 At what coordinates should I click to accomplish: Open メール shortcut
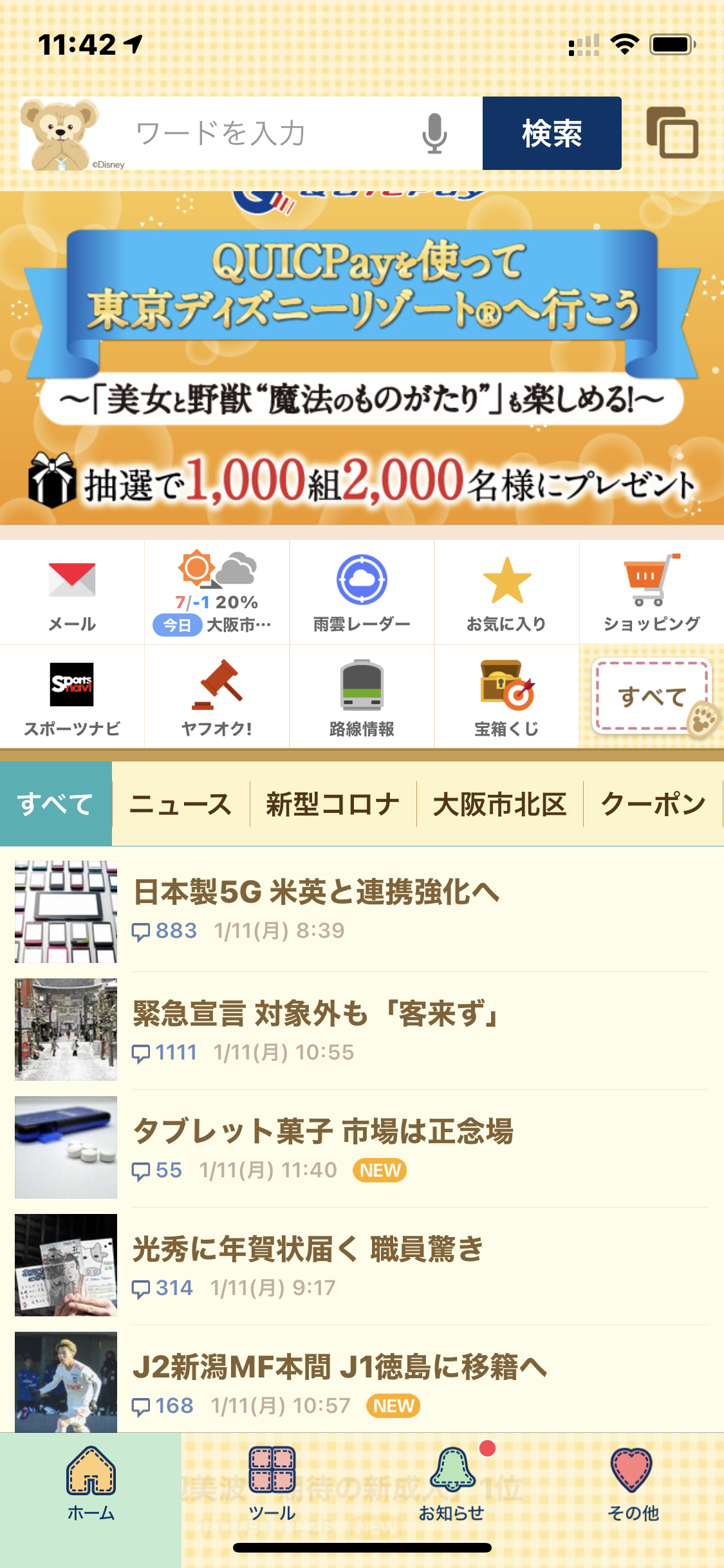click(x=72, y=593)
